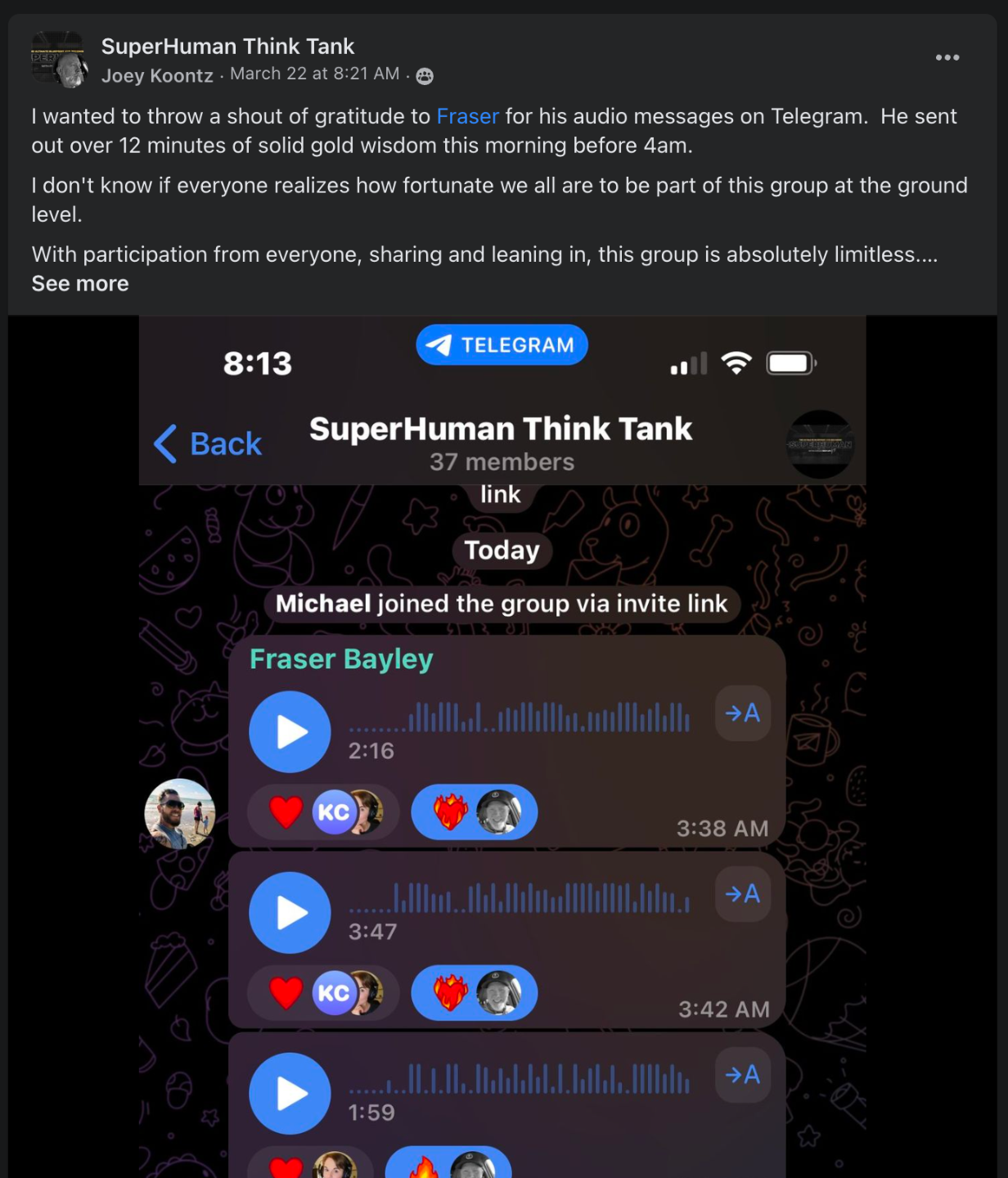This screenshot has height=1178, width=1008.
Task: View Joey Koontz's profile
Action: coord(157,75)
